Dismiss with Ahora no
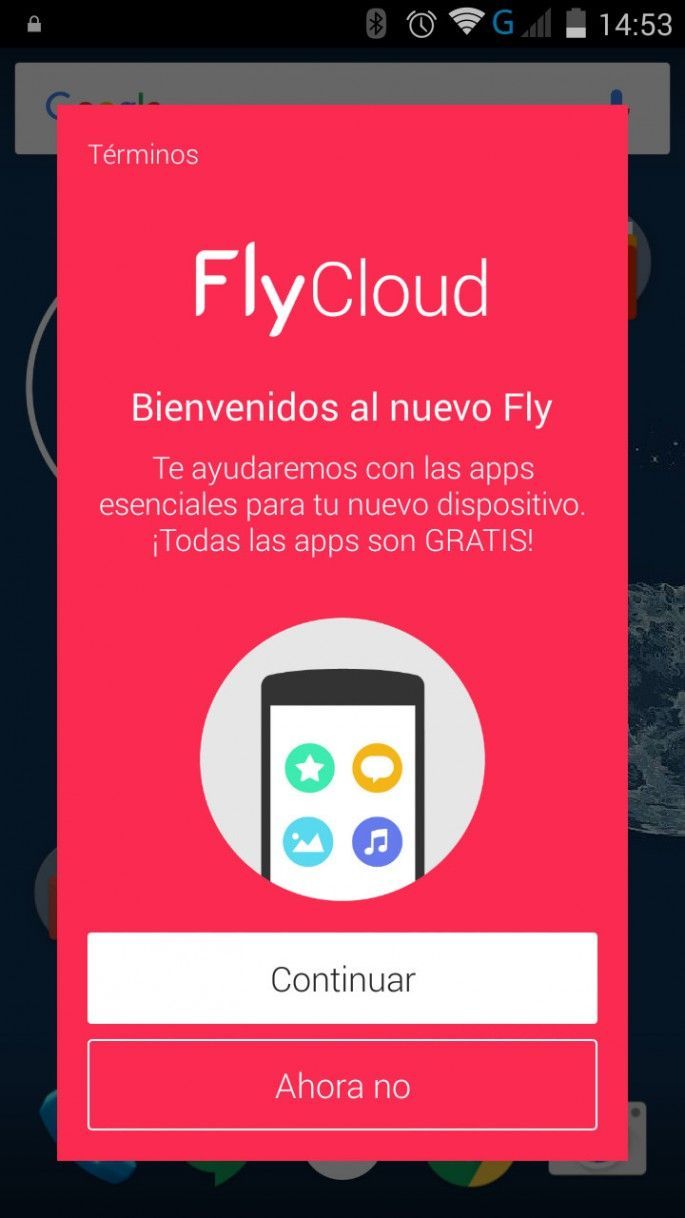Viewport: 685px width, 1218px height. coord(342,1085)
